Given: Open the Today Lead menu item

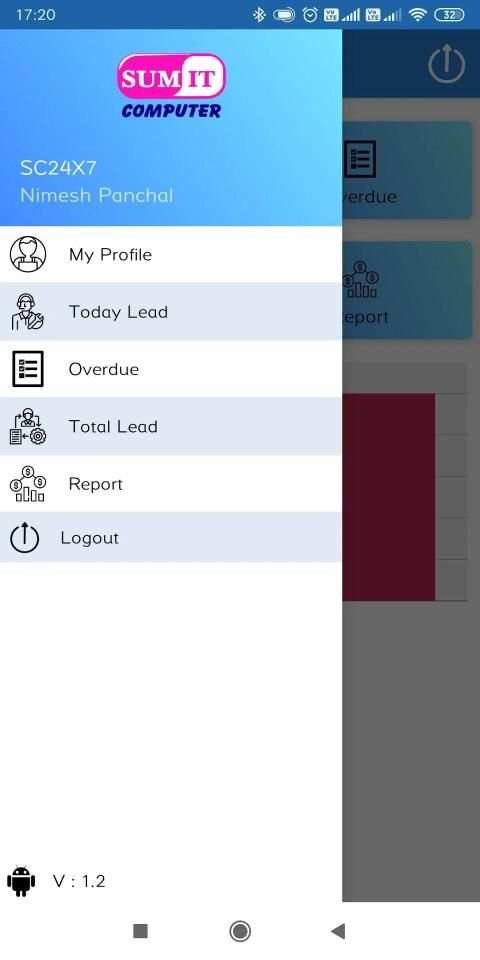Looking at the screenshot, I should [171, 311].
